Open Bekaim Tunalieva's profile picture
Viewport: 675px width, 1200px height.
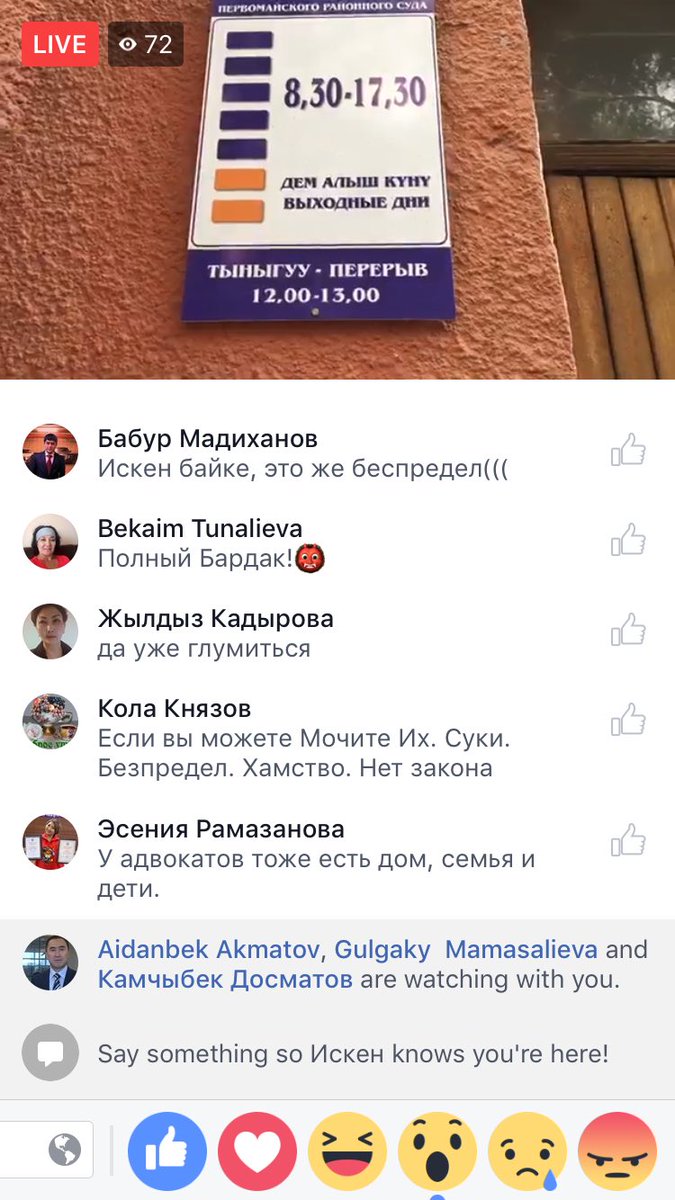[x=50, y=541]
